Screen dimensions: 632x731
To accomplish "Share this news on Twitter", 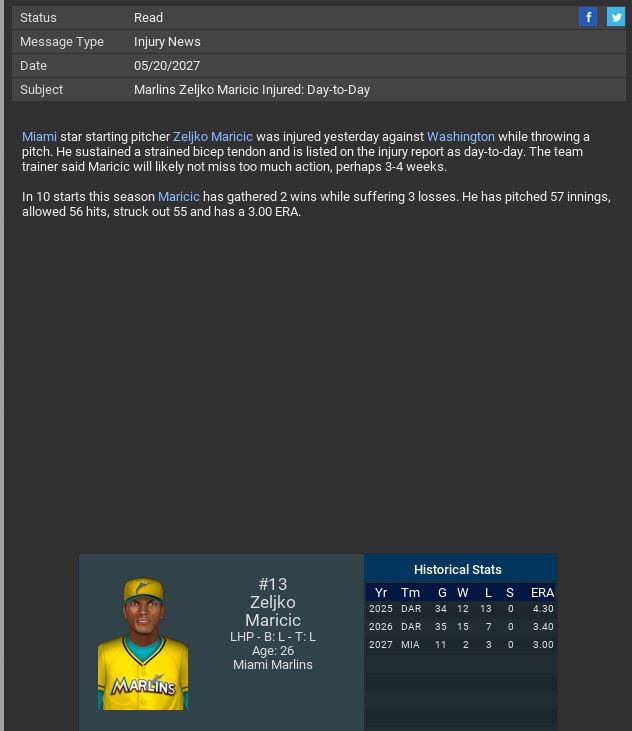I will (615, 17).
